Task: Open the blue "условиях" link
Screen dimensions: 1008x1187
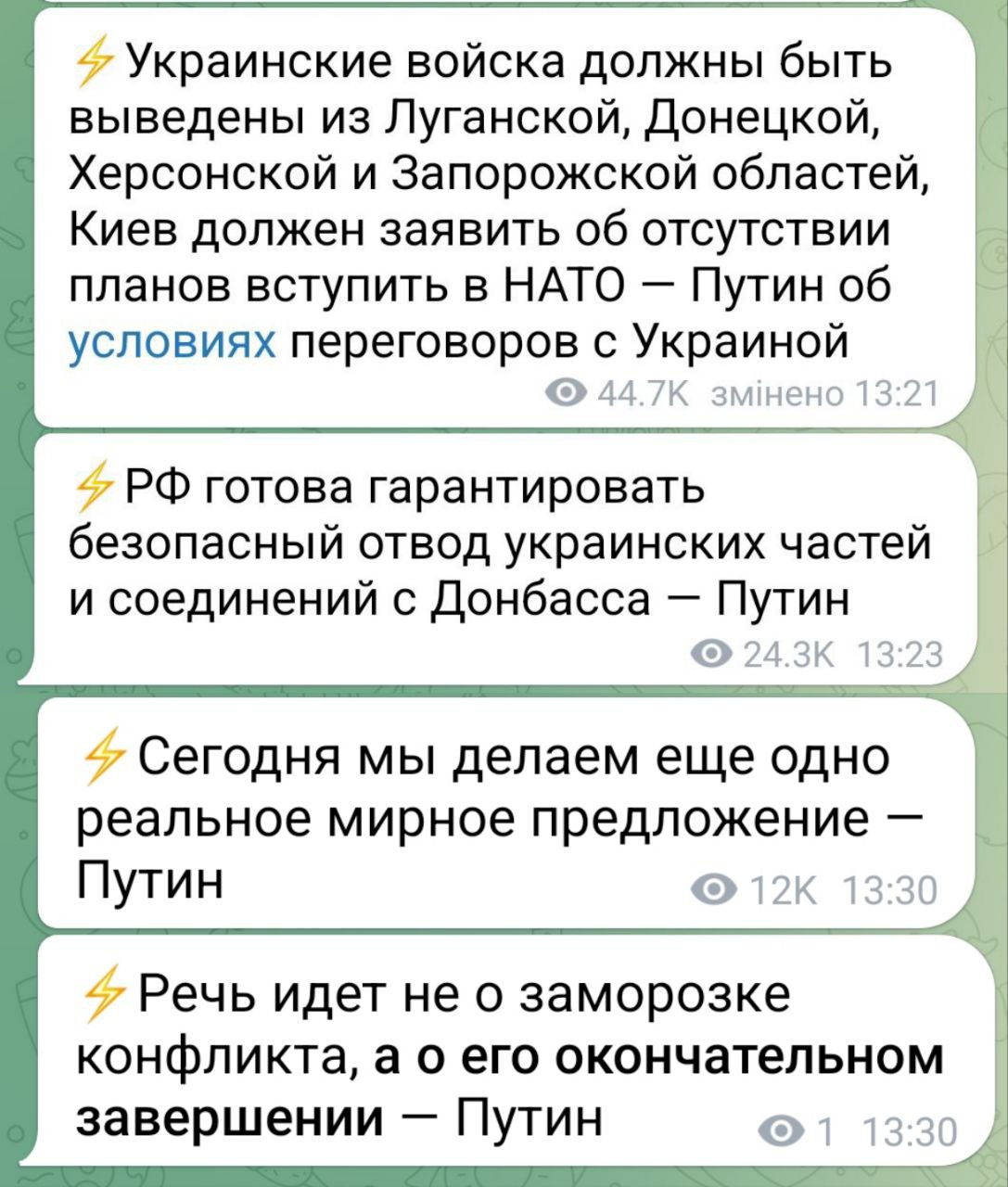Action: pos(173,343)
